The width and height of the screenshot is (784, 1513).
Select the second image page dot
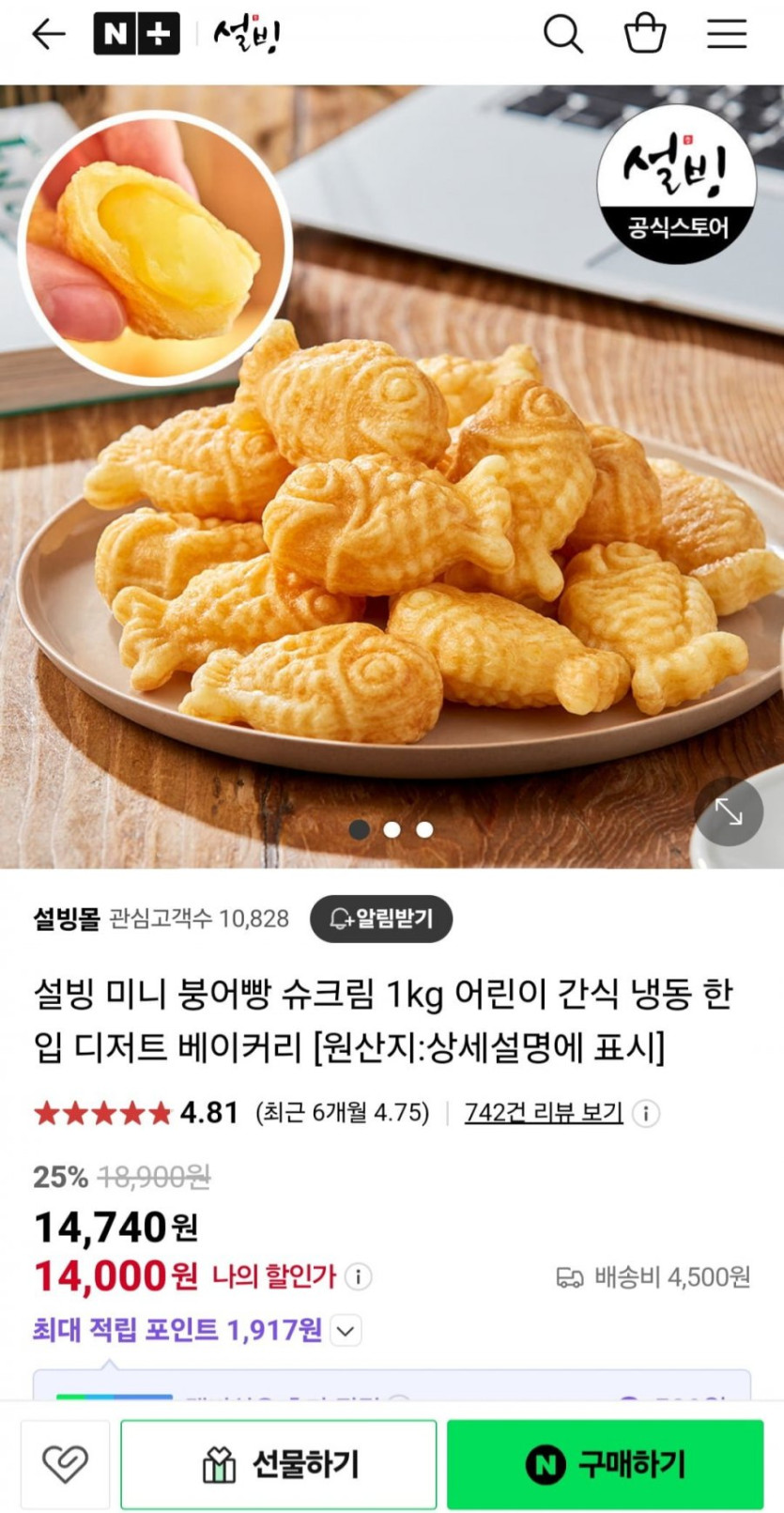pos(392,829)
